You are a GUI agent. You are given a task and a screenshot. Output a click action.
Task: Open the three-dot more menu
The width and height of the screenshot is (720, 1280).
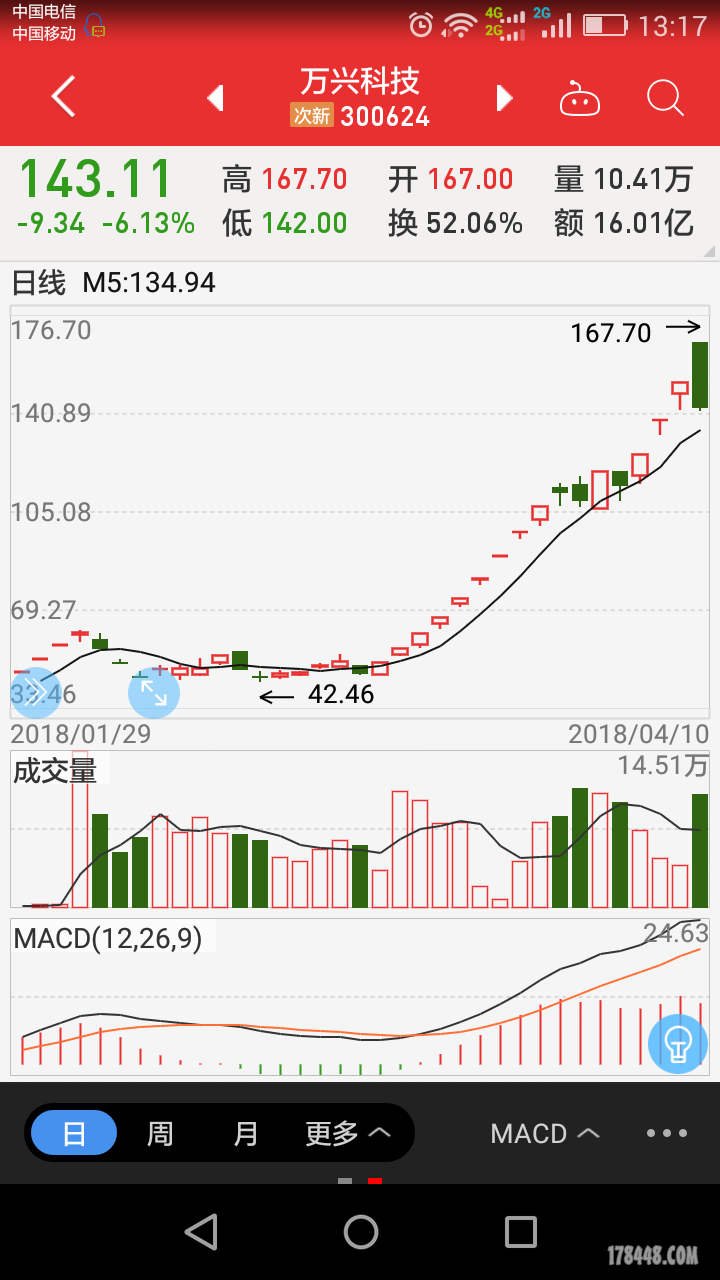pos(667,1133)
